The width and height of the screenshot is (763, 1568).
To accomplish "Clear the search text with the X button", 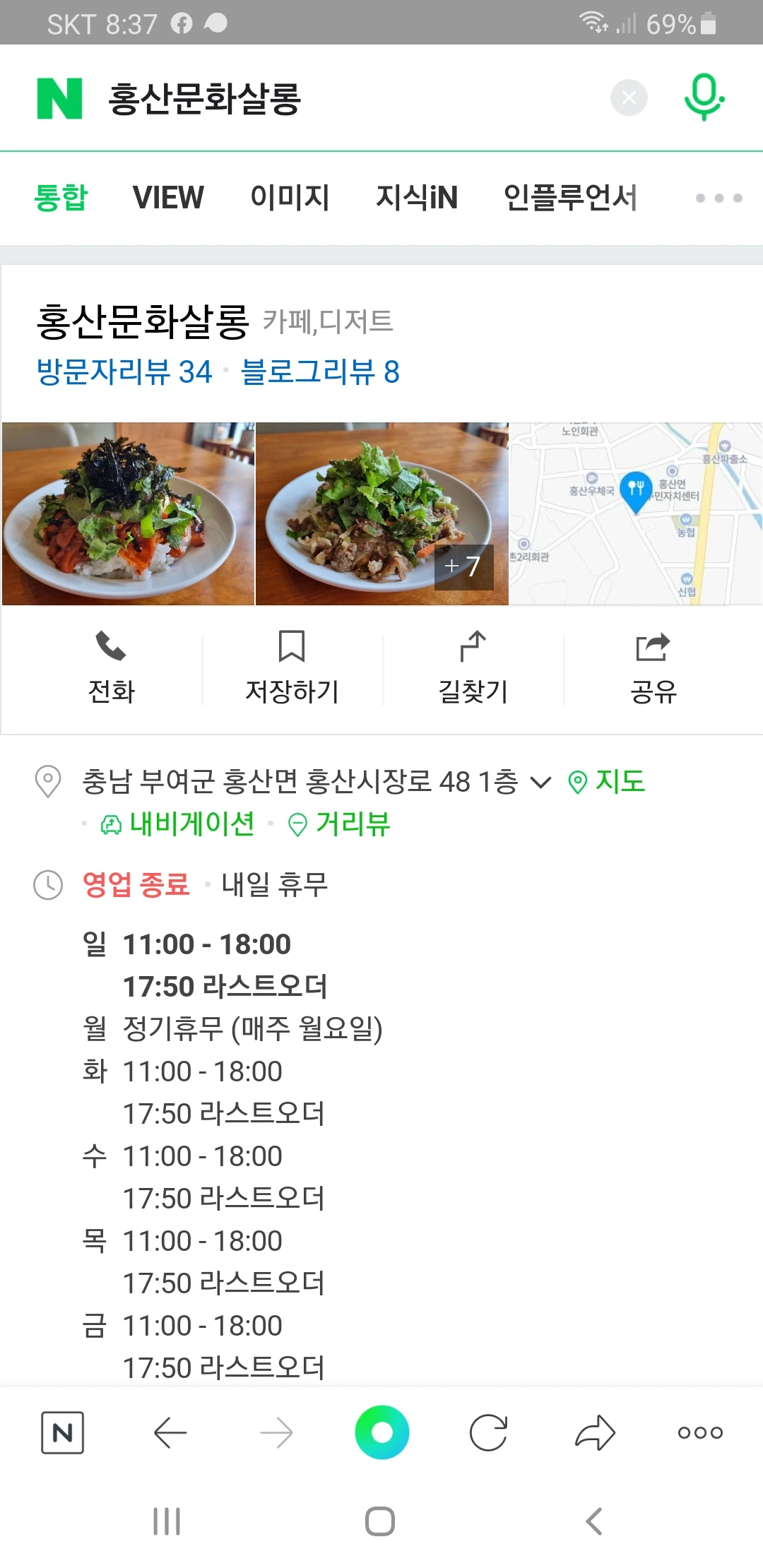I will [x=629, y=97].
